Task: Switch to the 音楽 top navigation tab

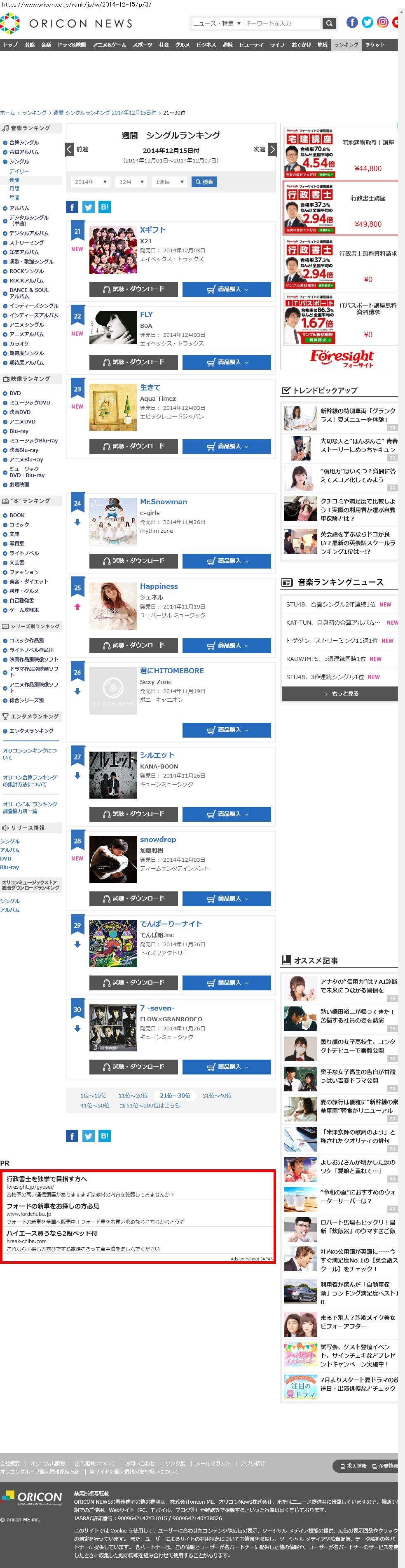Action: point(46,45)
